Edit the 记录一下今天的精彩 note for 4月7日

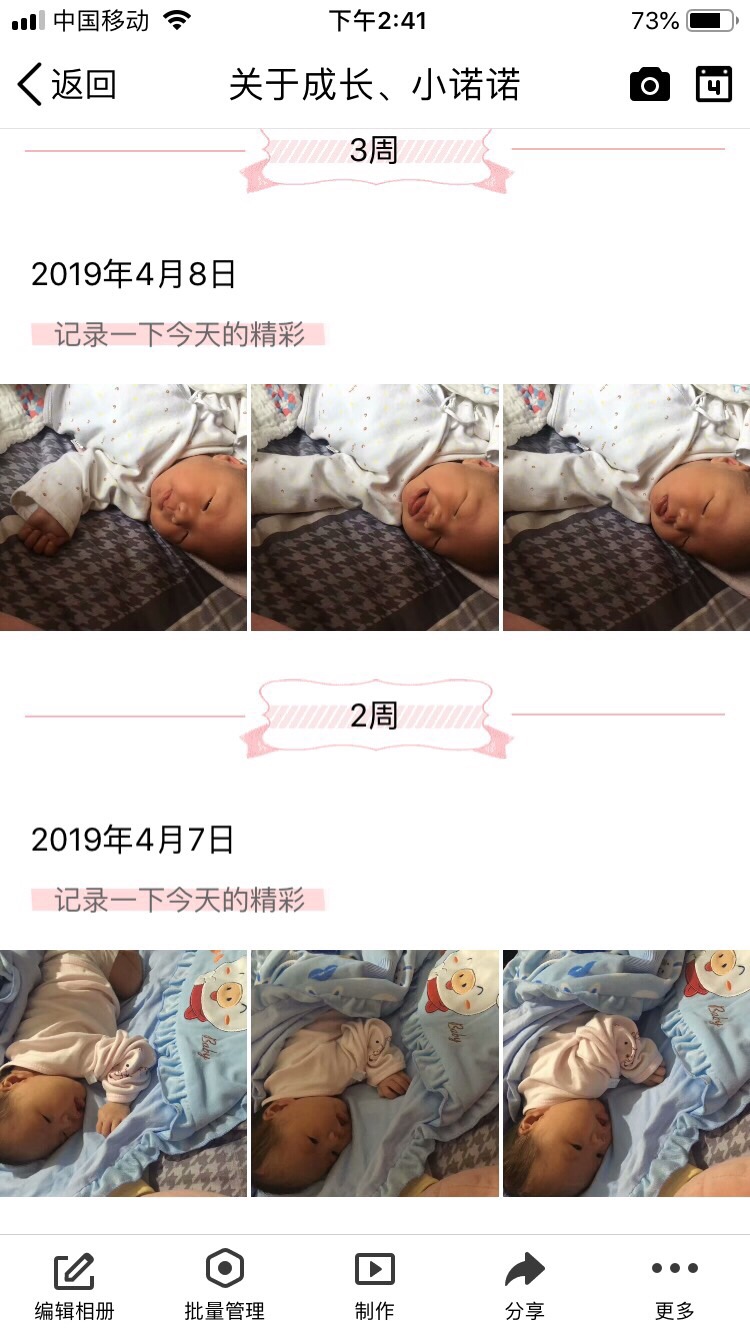[x=179, y=900]
